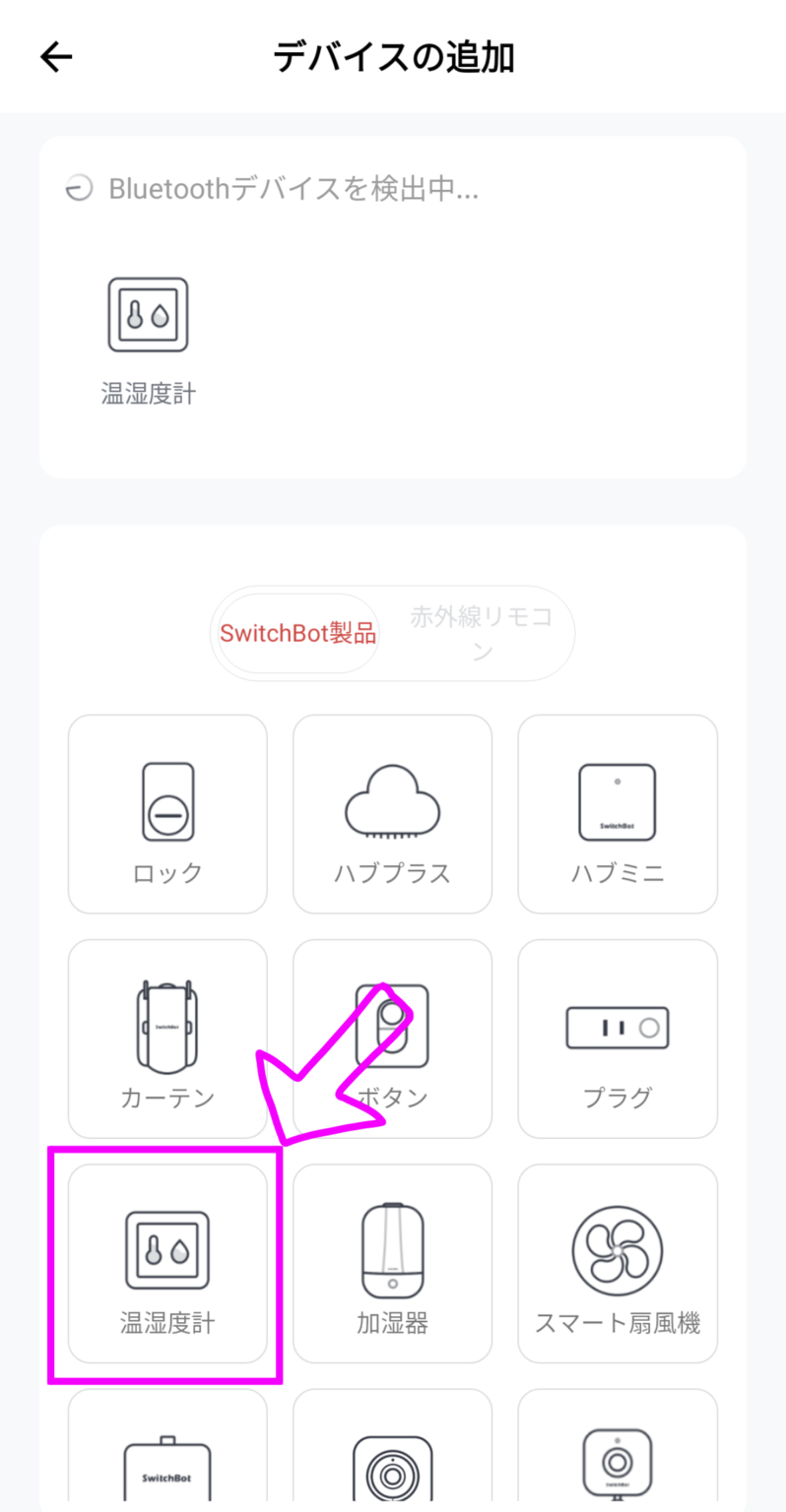
Task: Select プラグ from the product list
Action: click(x=618, y=1039)
